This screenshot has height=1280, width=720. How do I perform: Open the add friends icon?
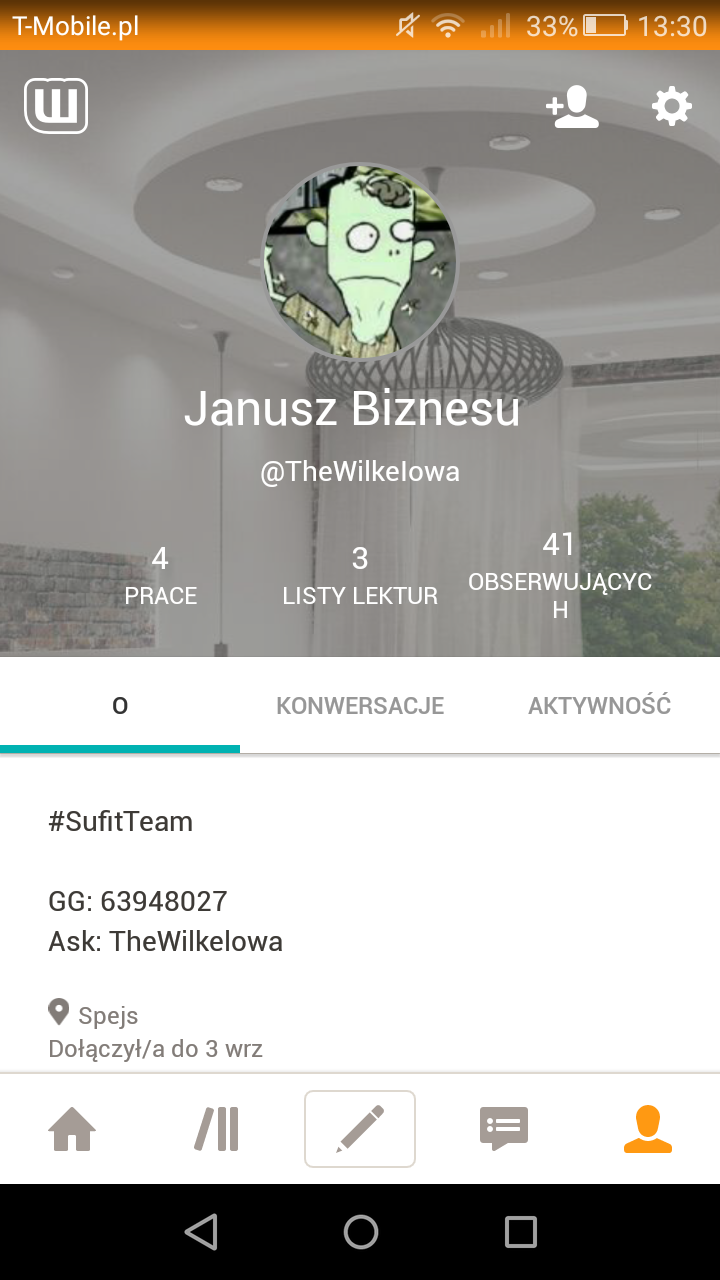572,106
